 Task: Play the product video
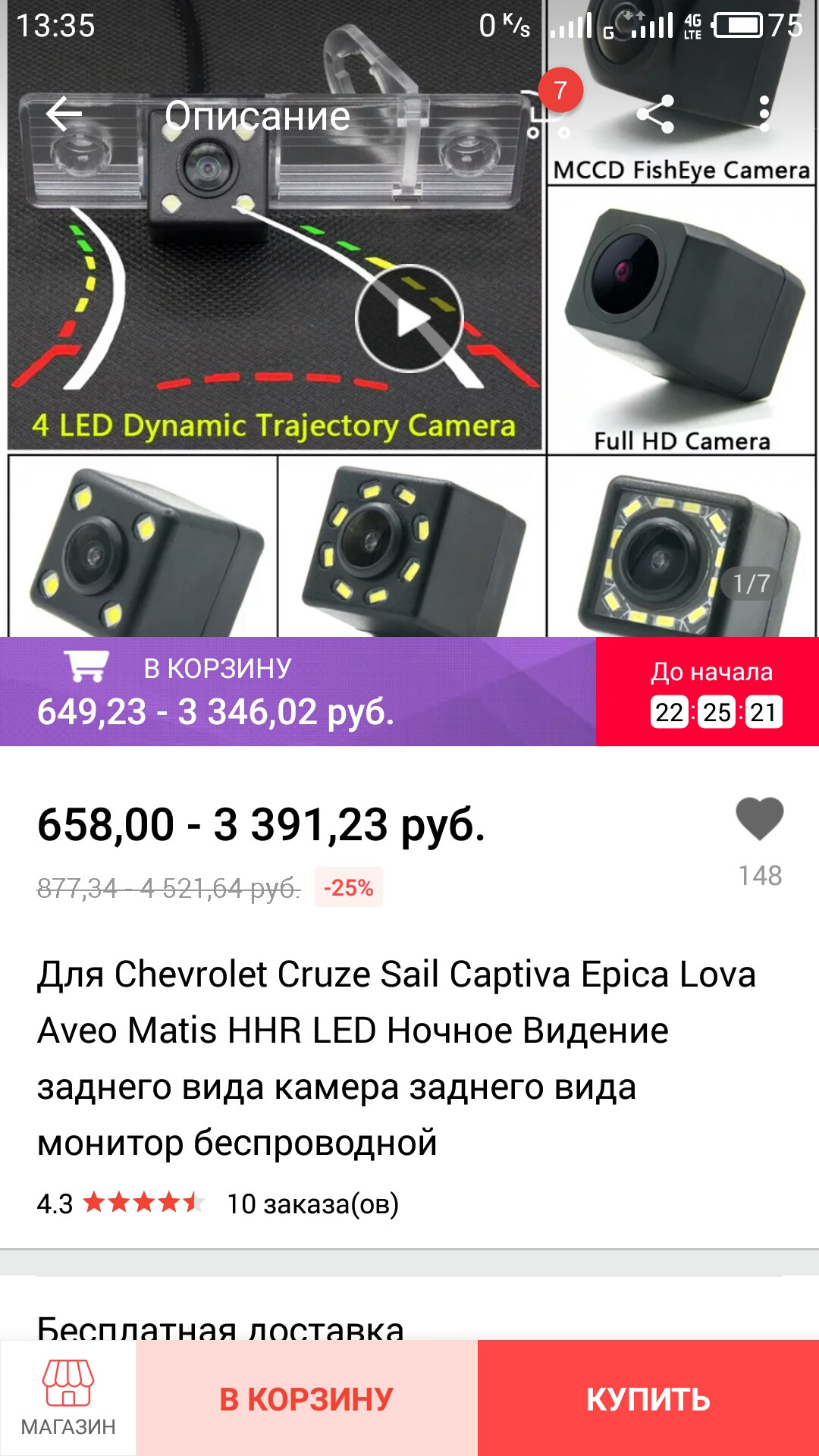click(409, 318)
